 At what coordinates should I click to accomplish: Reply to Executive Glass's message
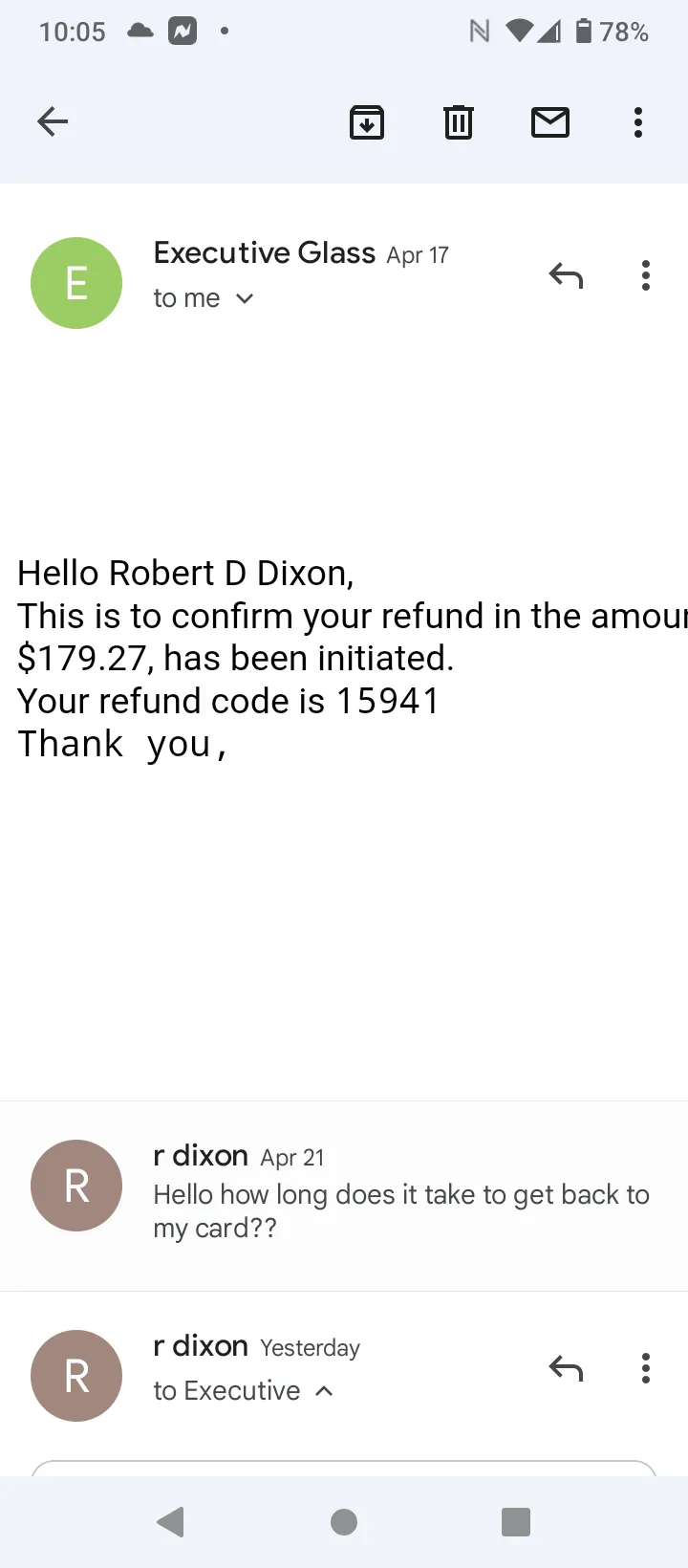coord(566,276)
